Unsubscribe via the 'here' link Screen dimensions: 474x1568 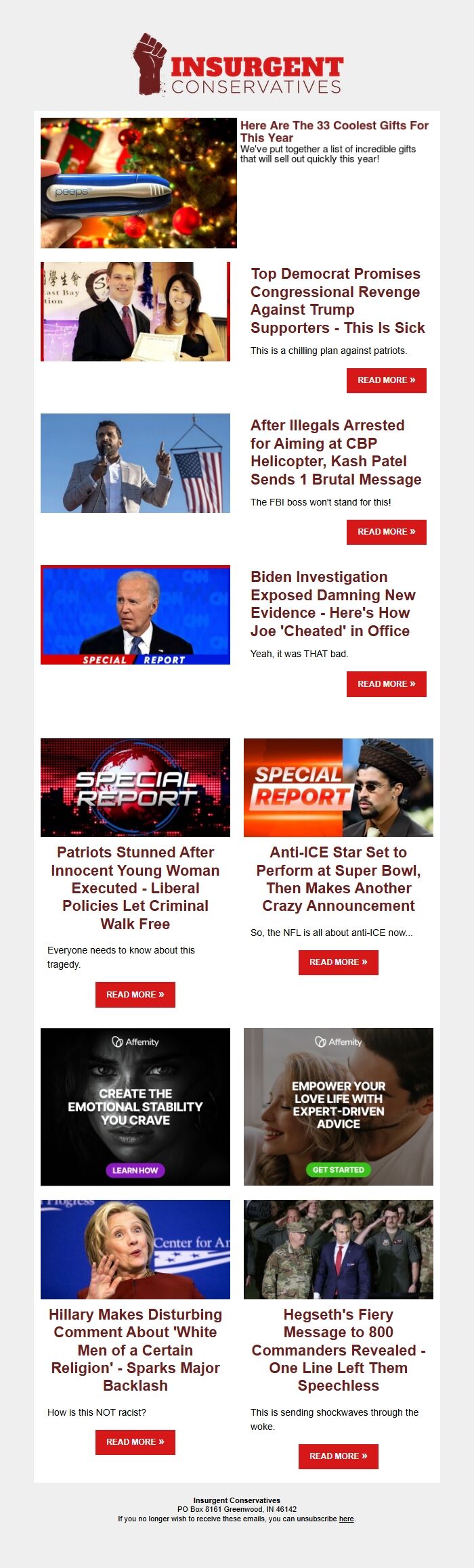[x=346, y=1519]
